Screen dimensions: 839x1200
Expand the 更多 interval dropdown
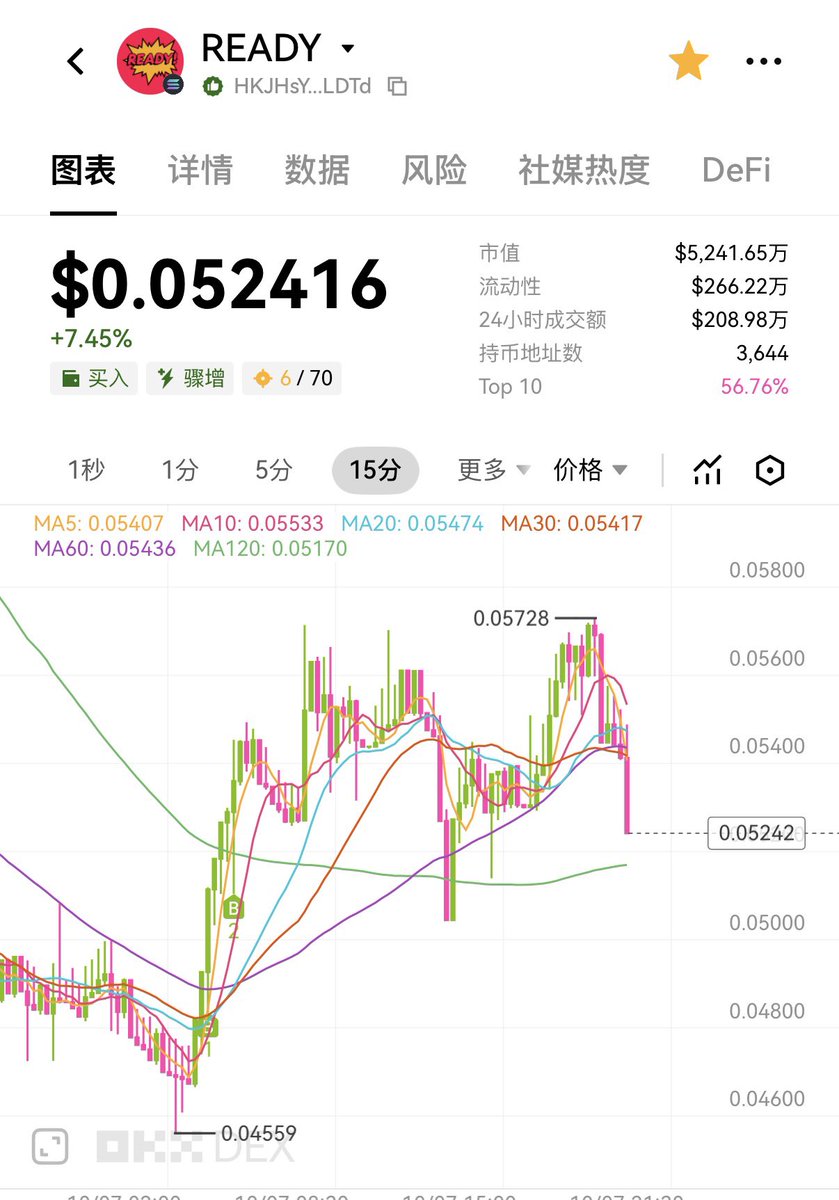493,470
